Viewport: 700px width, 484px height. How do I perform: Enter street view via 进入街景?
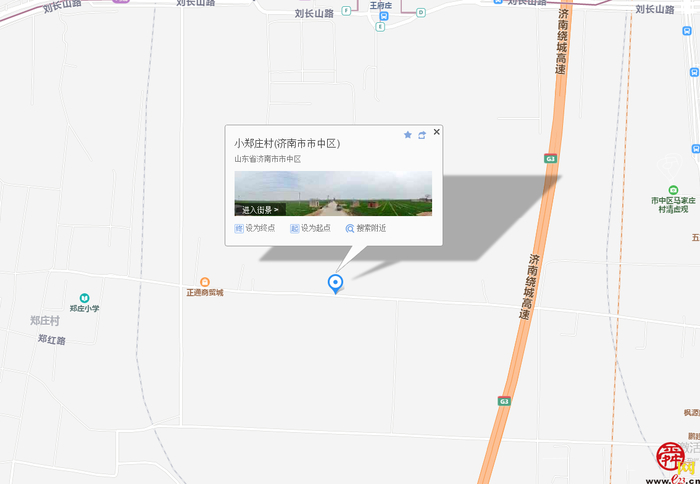[x=262, y=210]
